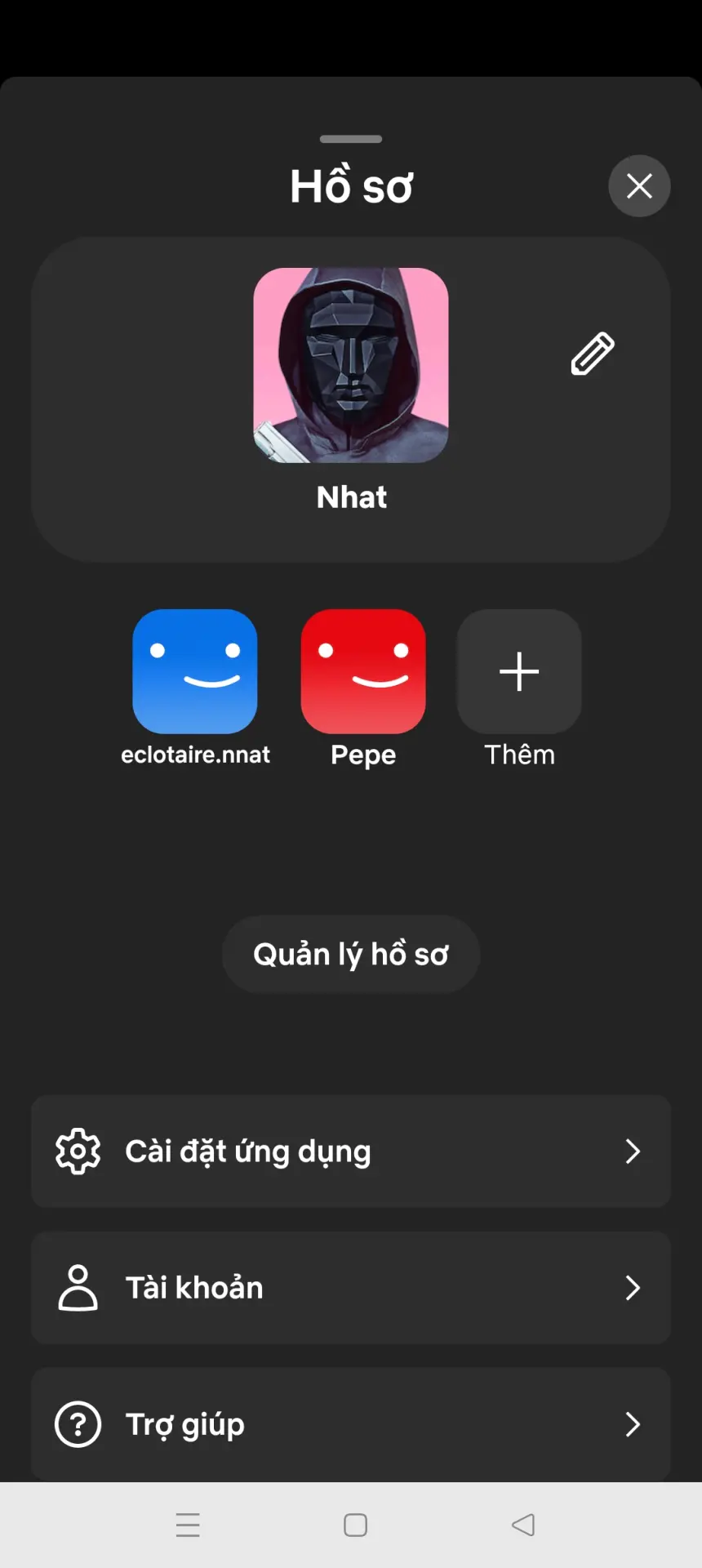Open Quản lý hồ sơ

pos(351,954)
